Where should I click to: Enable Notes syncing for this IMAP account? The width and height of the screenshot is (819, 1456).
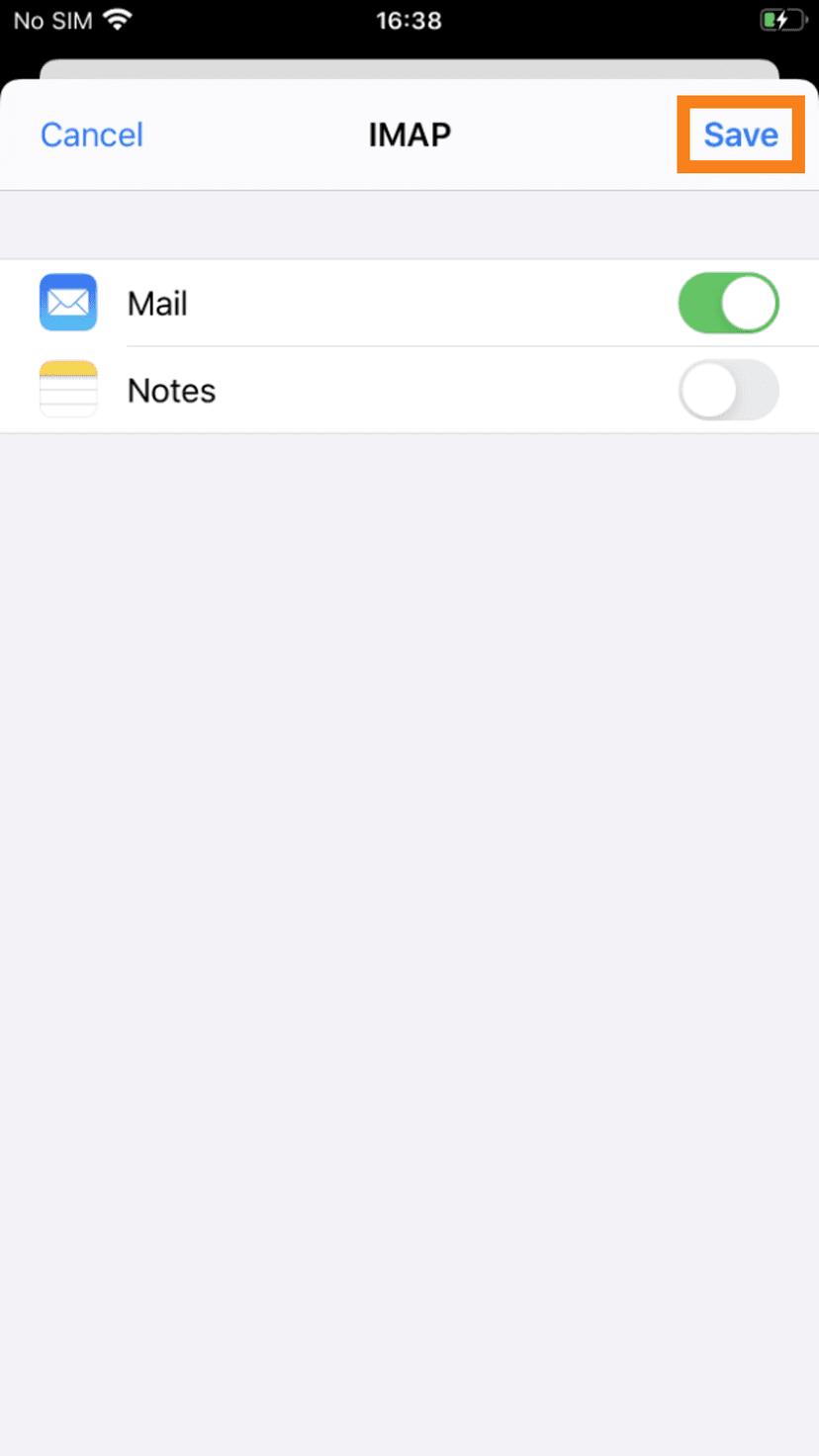(728, 390)
